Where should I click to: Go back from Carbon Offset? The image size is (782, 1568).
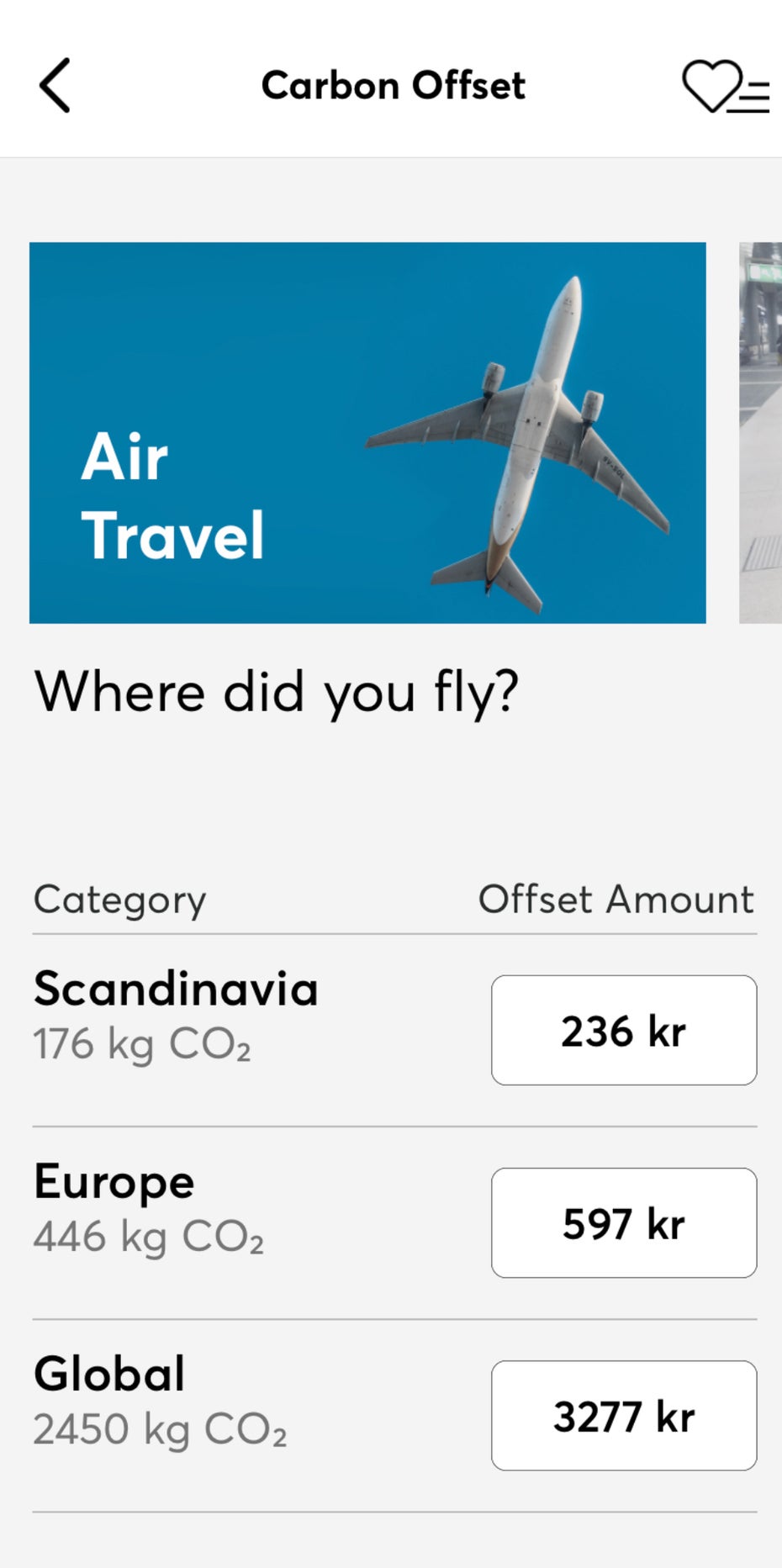point(55,86)
